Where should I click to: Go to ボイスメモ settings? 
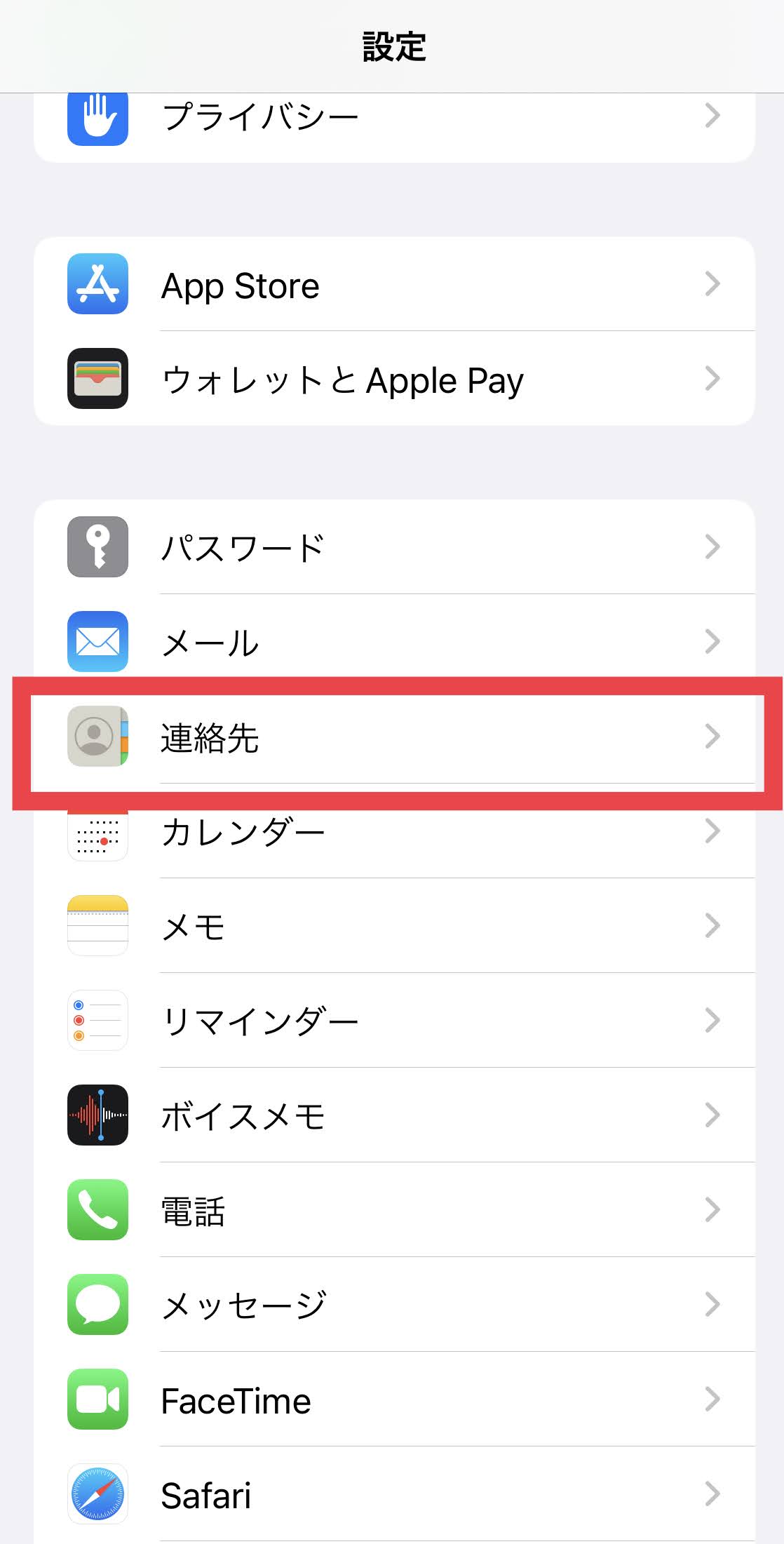(x=393, y=1115)
